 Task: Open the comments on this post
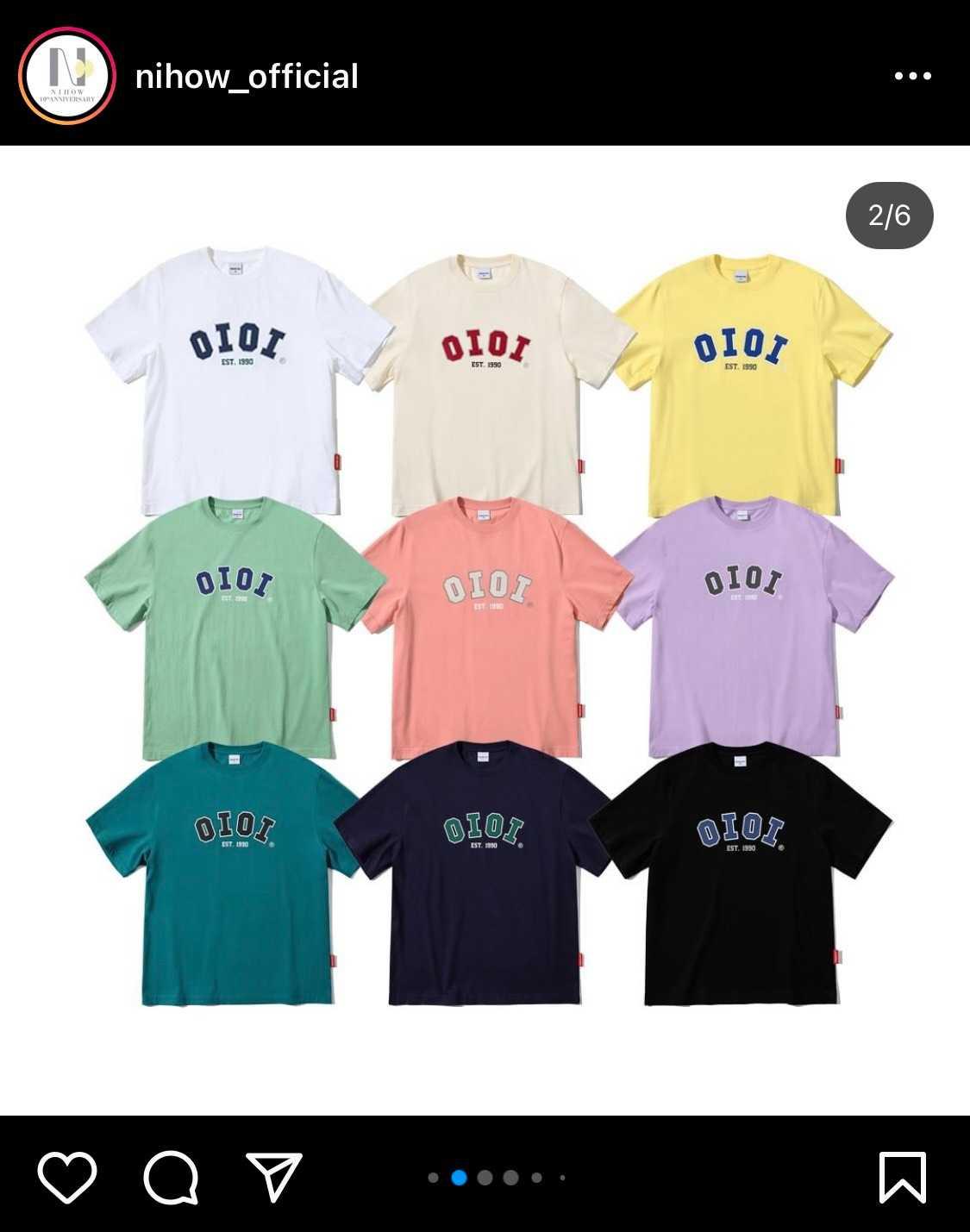click(171, 1177)
